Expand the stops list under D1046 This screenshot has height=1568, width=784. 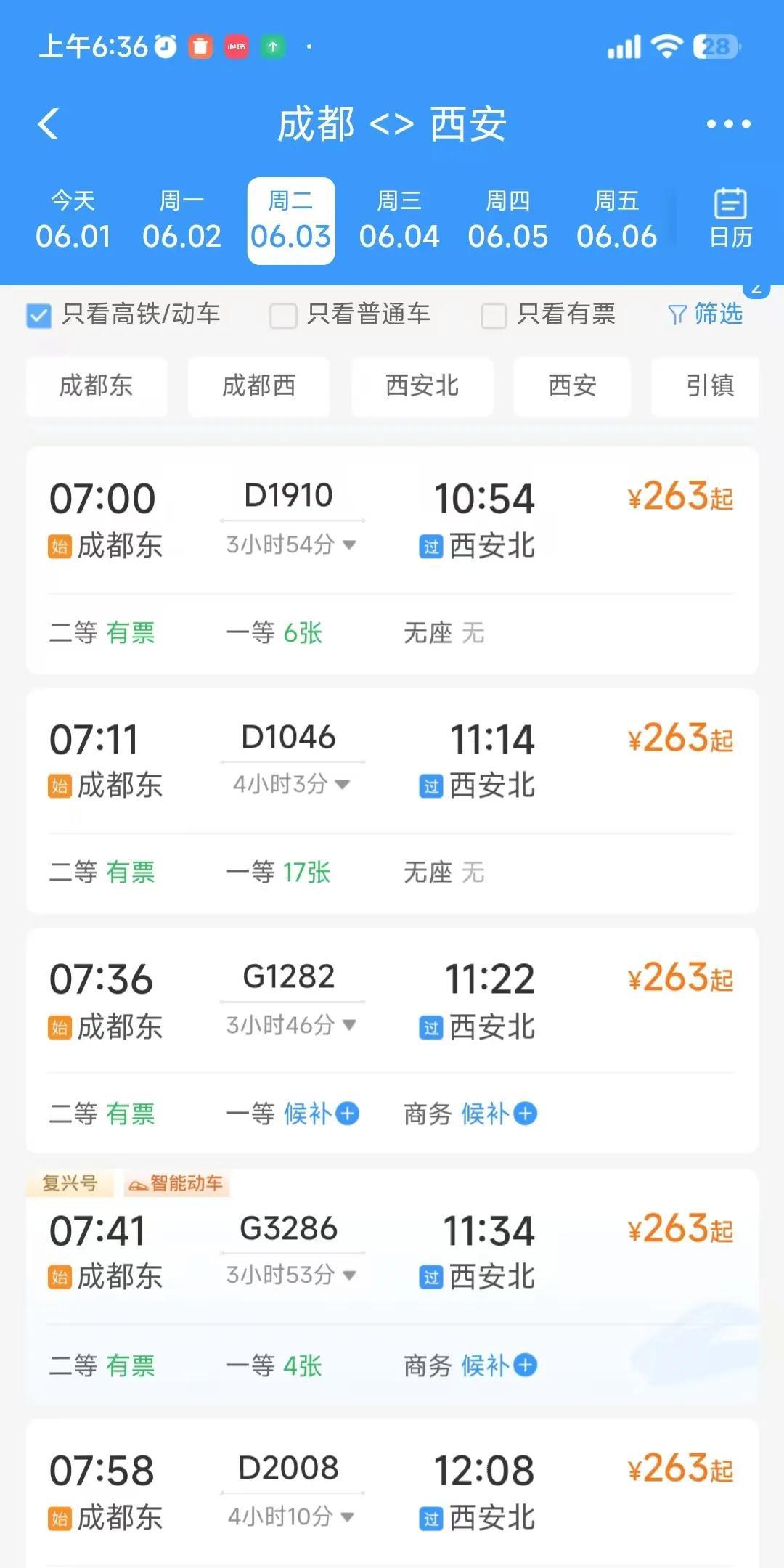tap(291, 784)
